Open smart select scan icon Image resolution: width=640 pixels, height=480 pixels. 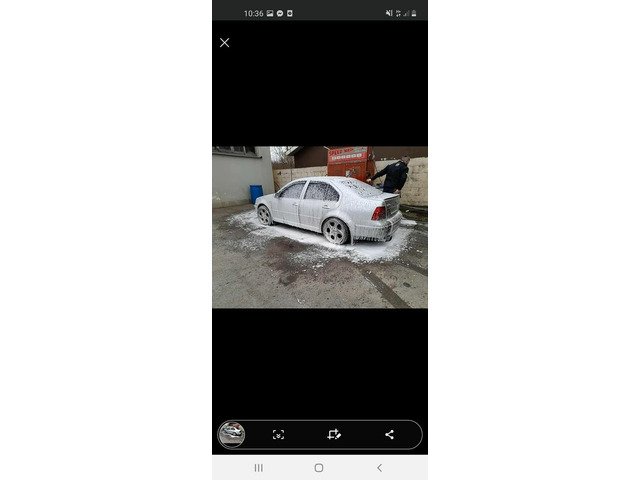pos(279,434)
